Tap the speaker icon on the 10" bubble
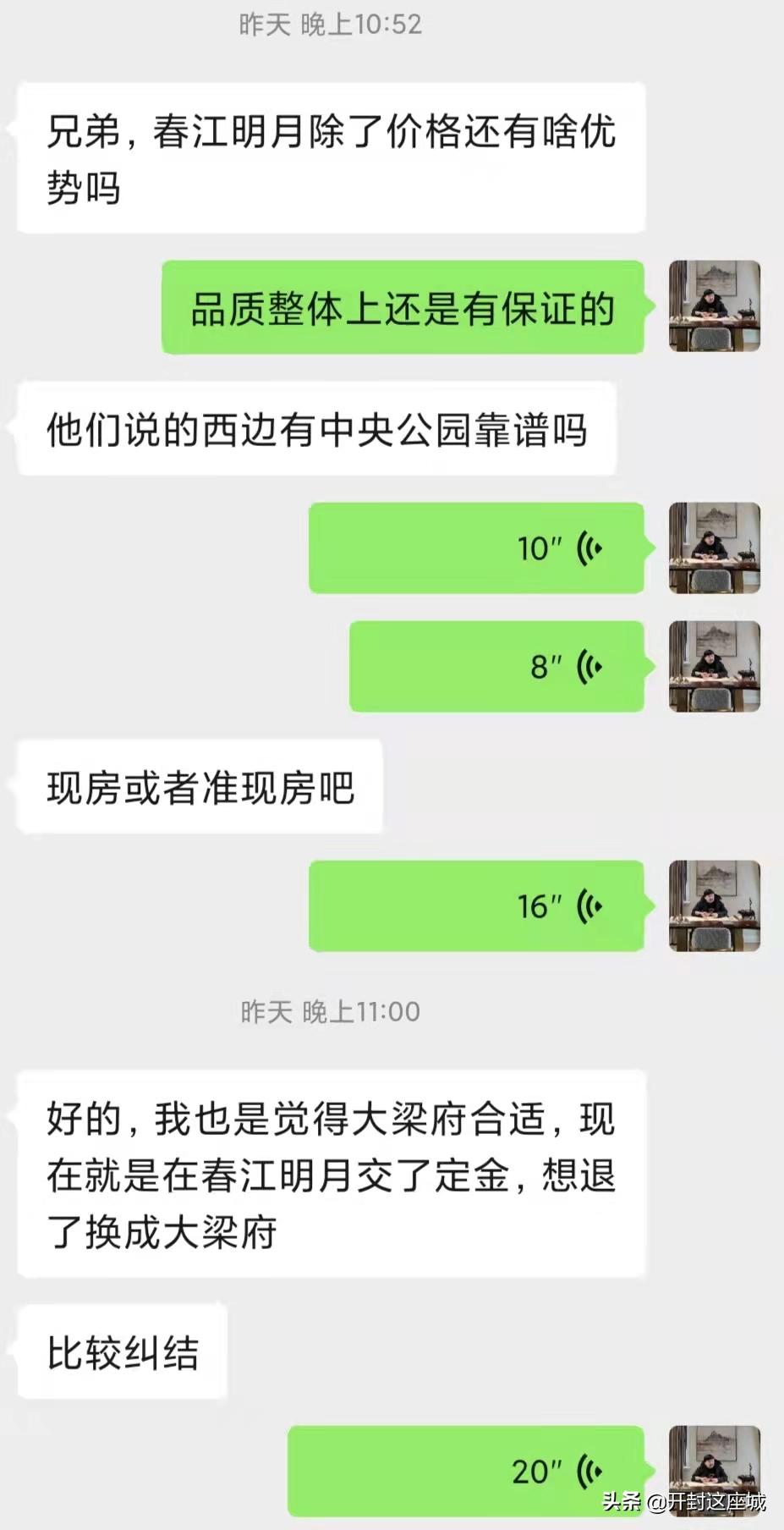Viewport: 784px width, 1530px height. coord(590,548)
